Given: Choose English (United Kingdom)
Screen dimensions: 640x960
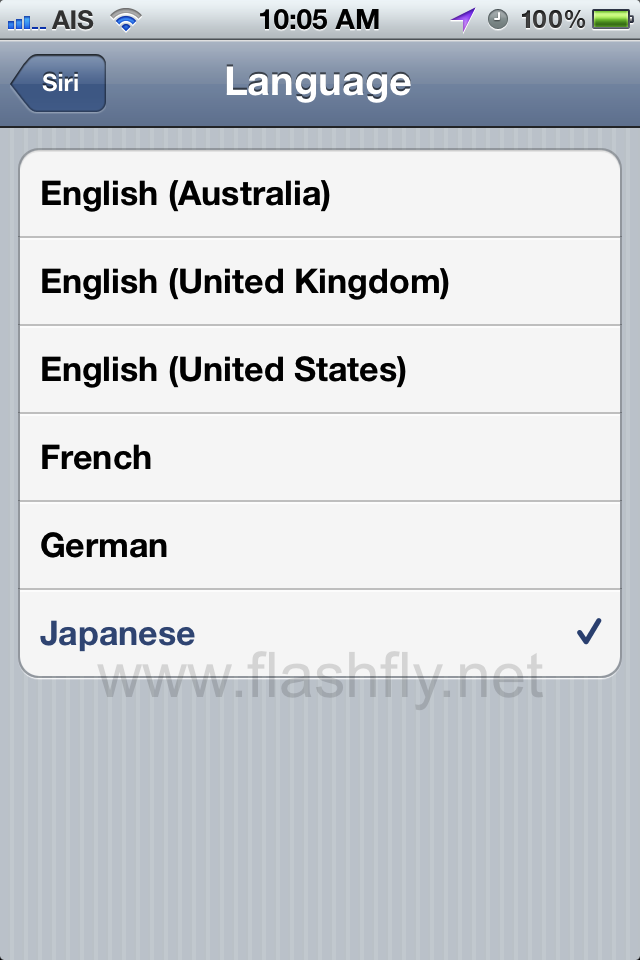Looking at the screenshot, I should click(320, 282).
